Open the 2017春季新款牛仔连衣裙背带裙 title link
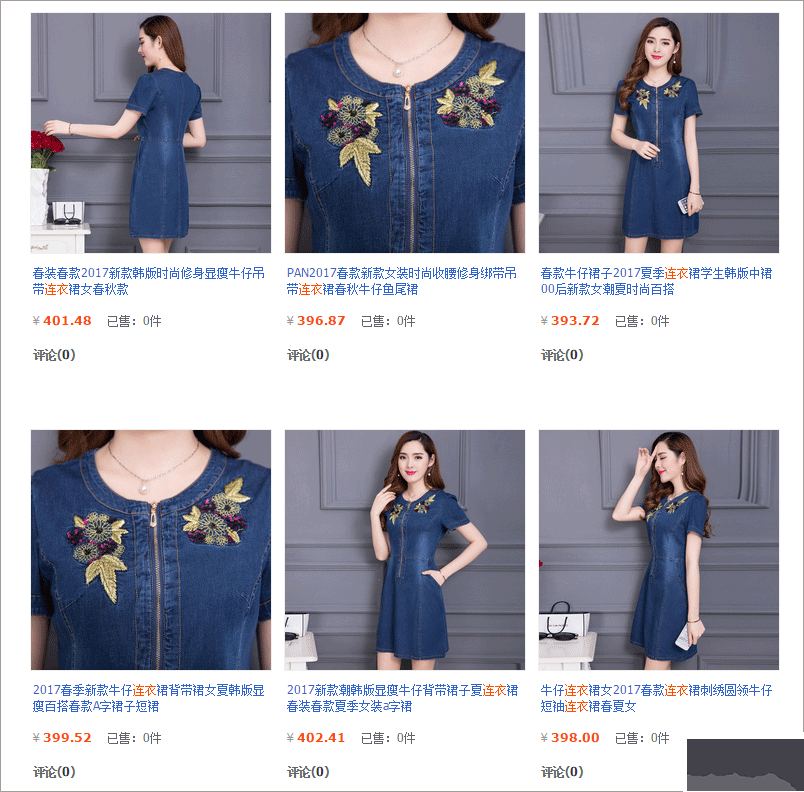Image resolution: width=804 pixels, height=792 pixels. (x=148, y=698)
